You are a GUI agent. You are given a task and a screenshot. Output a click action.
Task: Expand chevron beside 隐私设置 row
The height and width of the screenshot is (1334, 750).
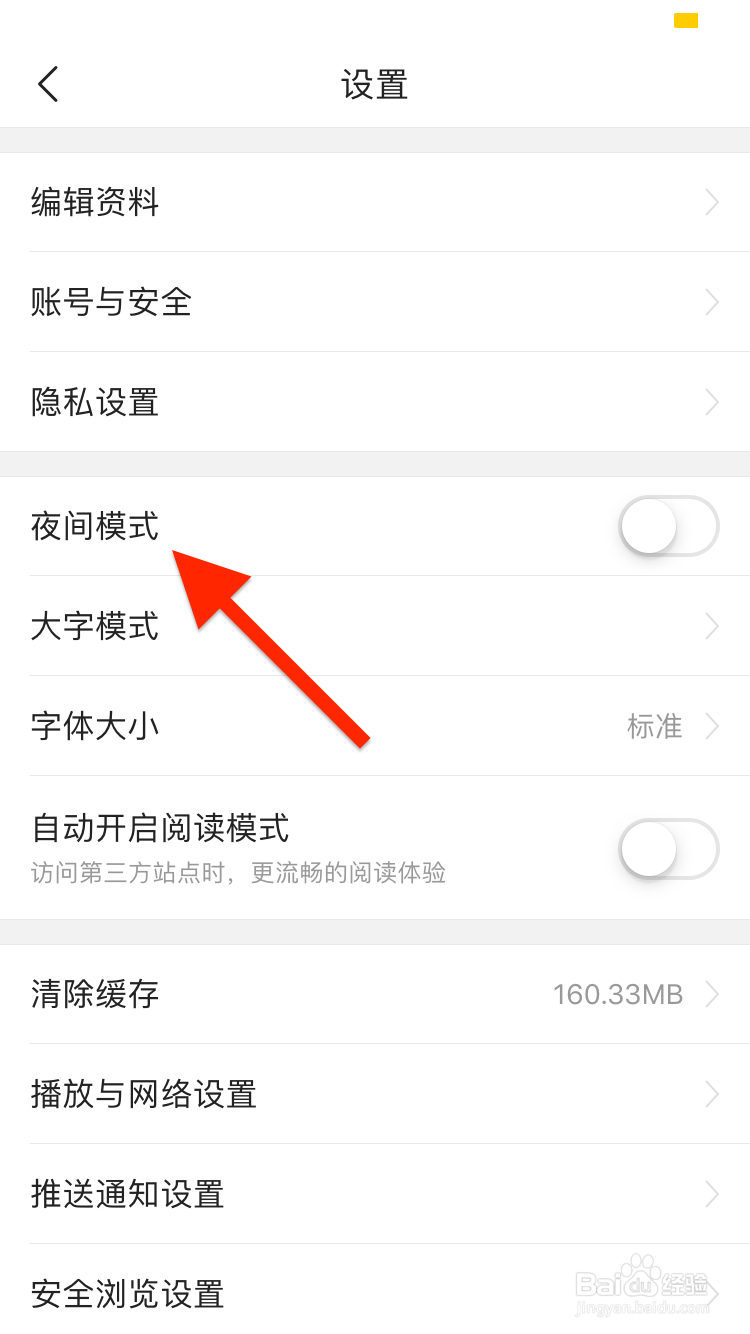(x=712, y=402)
